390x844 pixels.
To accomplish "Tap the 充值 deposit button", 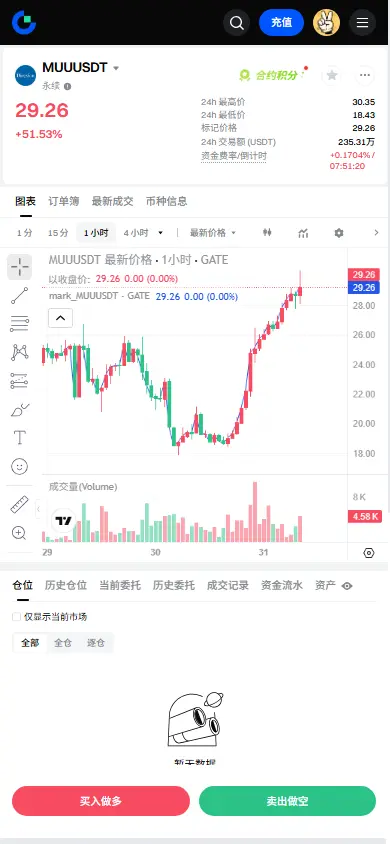I will pyautogui.click(x=281, y=23).
